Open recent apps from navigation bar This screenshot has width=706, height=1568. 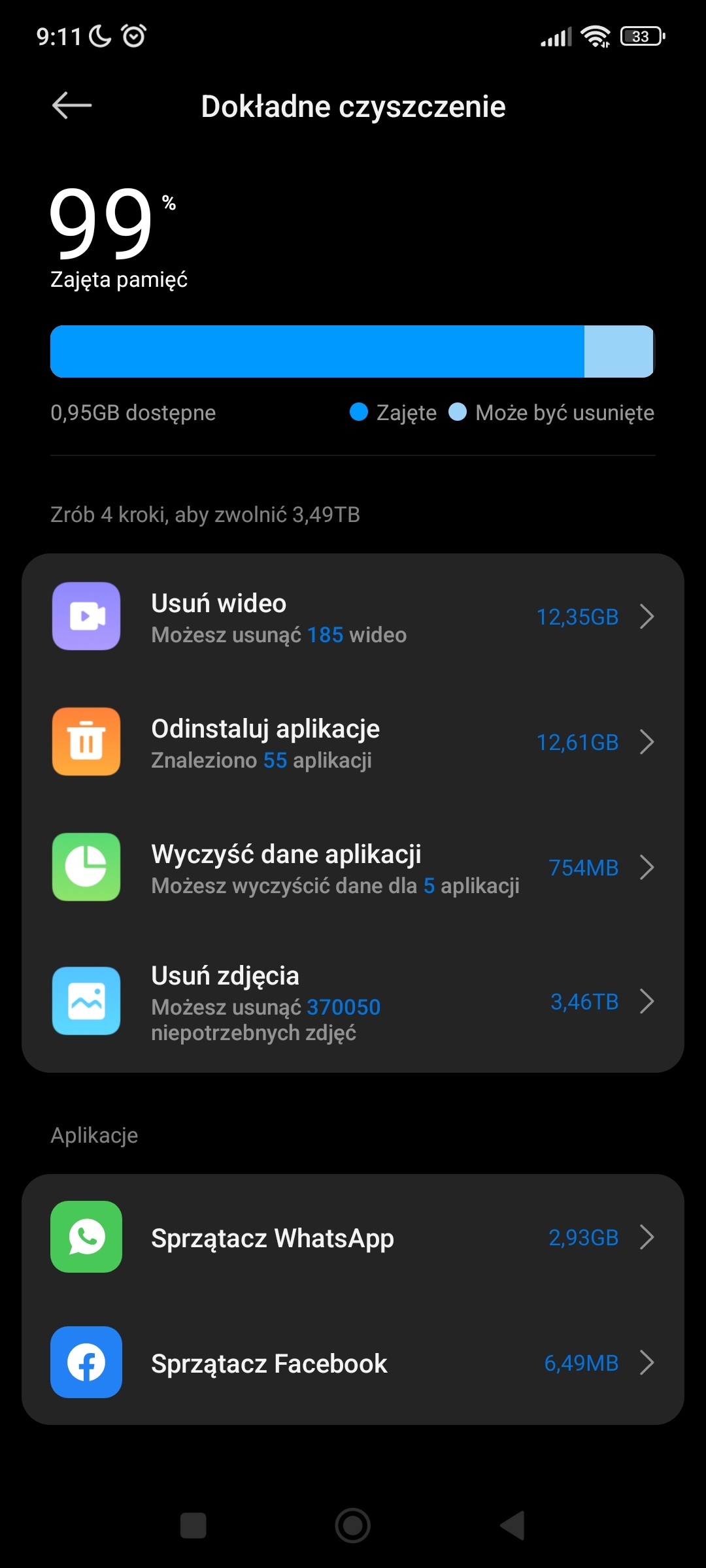point(193,1526)
